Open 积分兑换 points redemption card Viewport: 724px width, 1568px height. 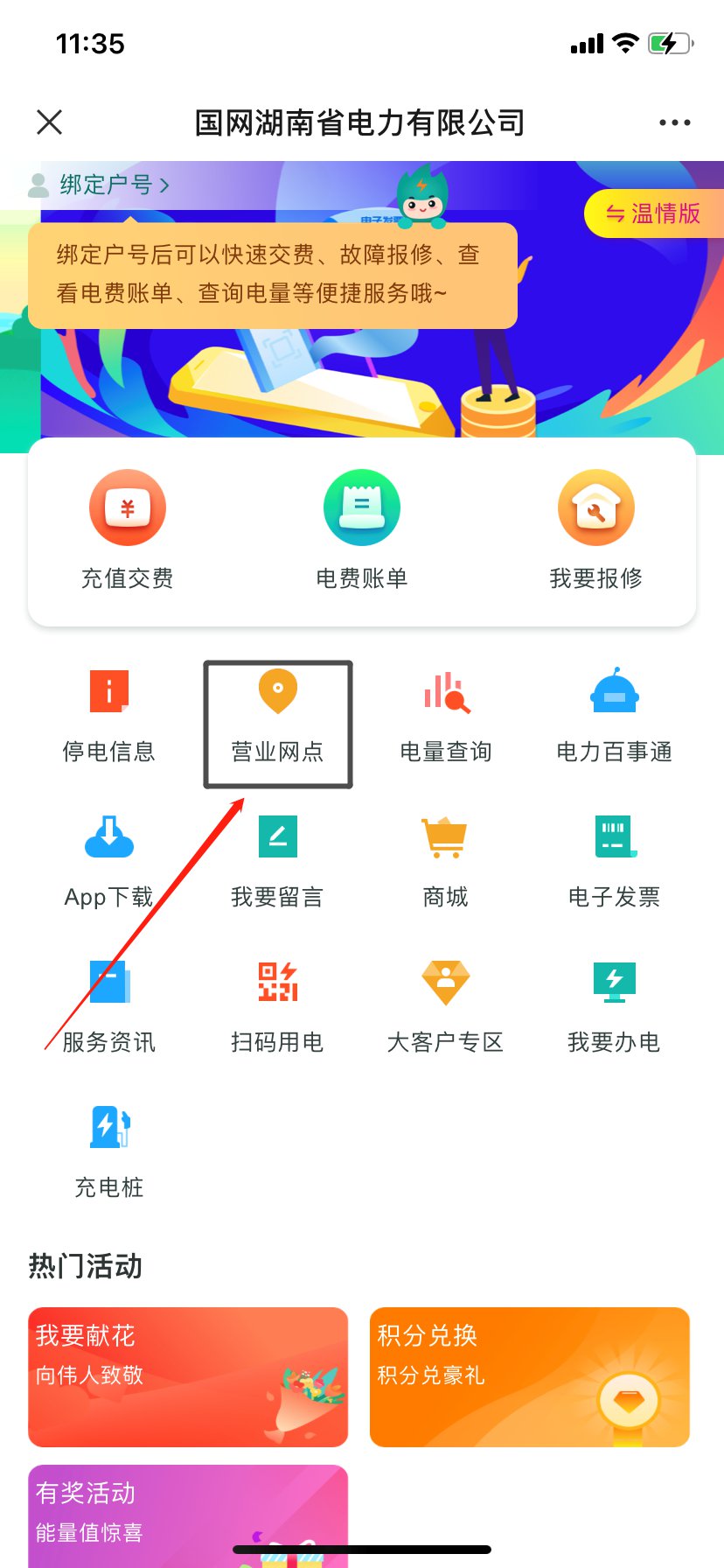pos(530,1376)
